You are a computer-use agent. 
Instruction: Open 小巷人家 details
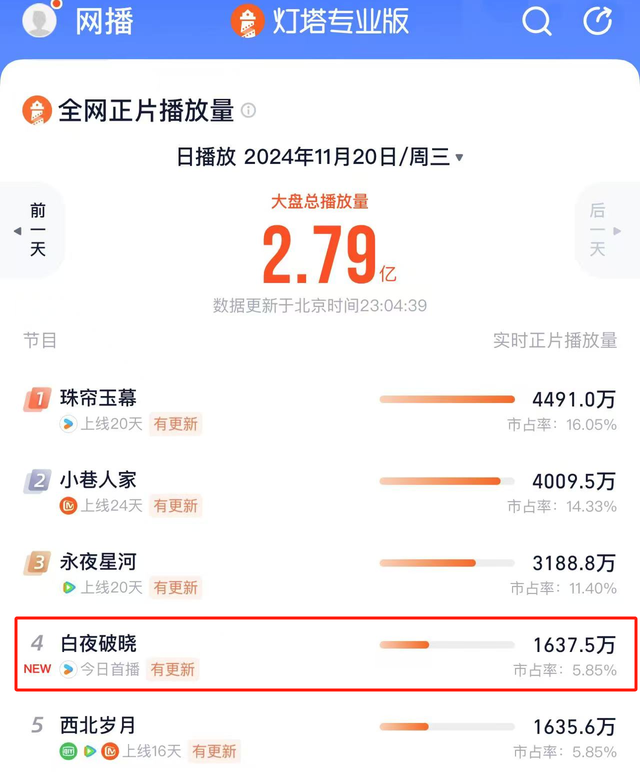pyautogui.click(x=98, y=480)
